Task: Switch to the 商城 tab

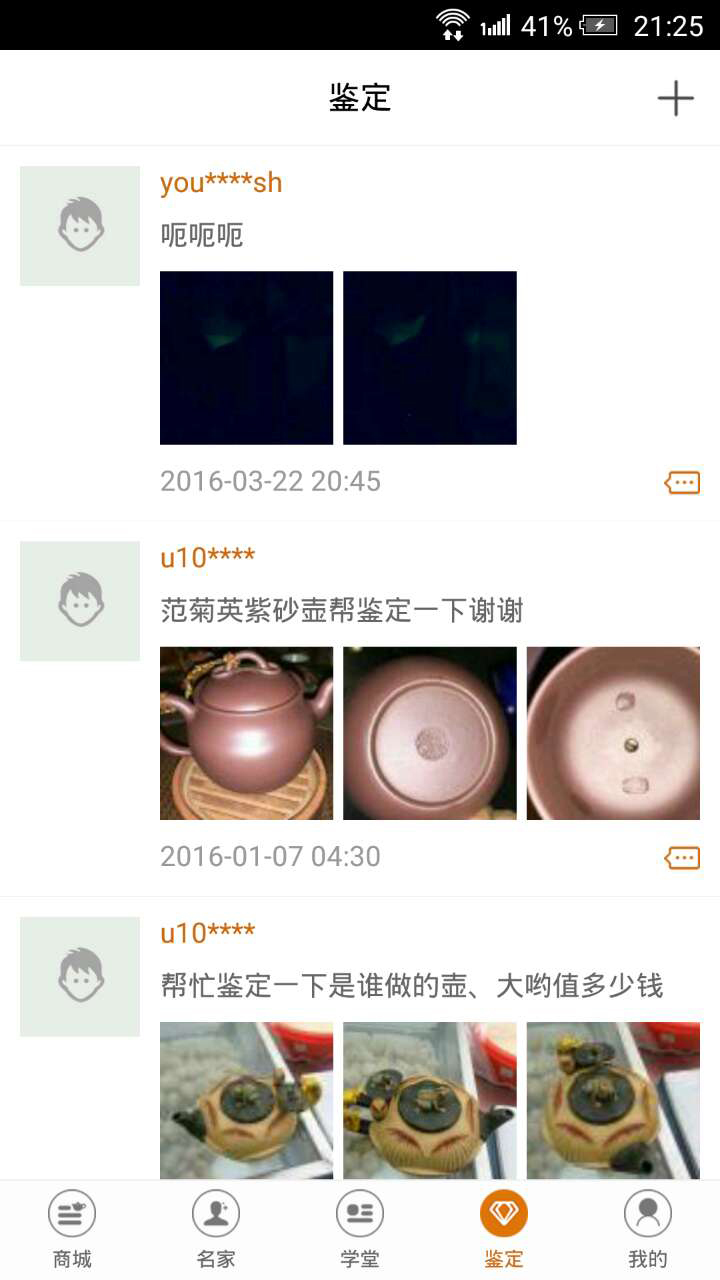Action: (x=72, y=1229)
